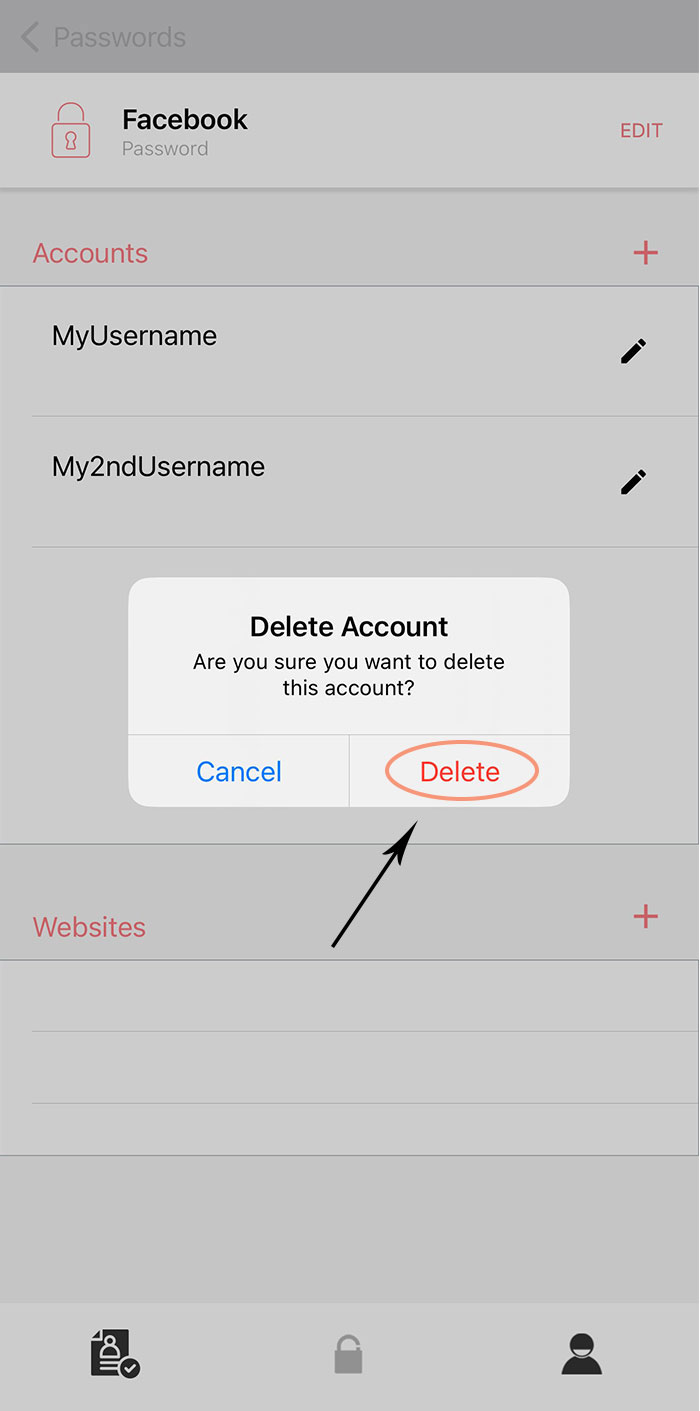
Task: Confirm Delete in the dialog
Action: point(460,772)
